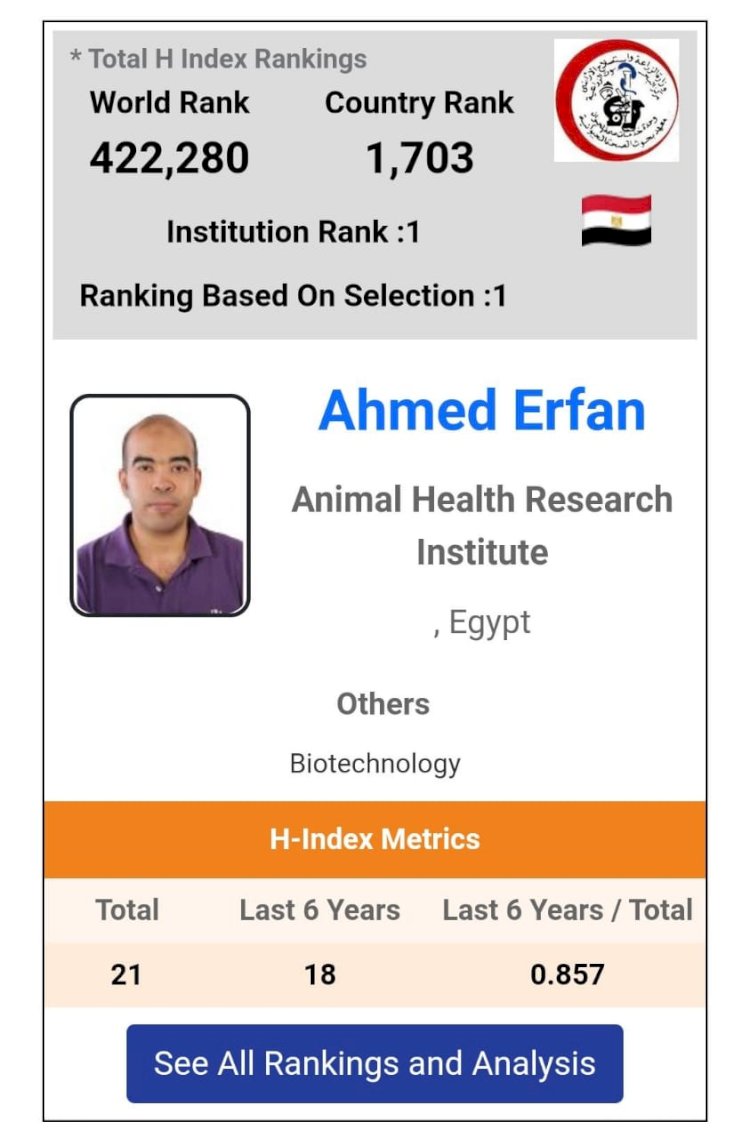750x1138 pixels.
Task: Open the Ahmed Erfan profile link
Action: coord(482,410)
